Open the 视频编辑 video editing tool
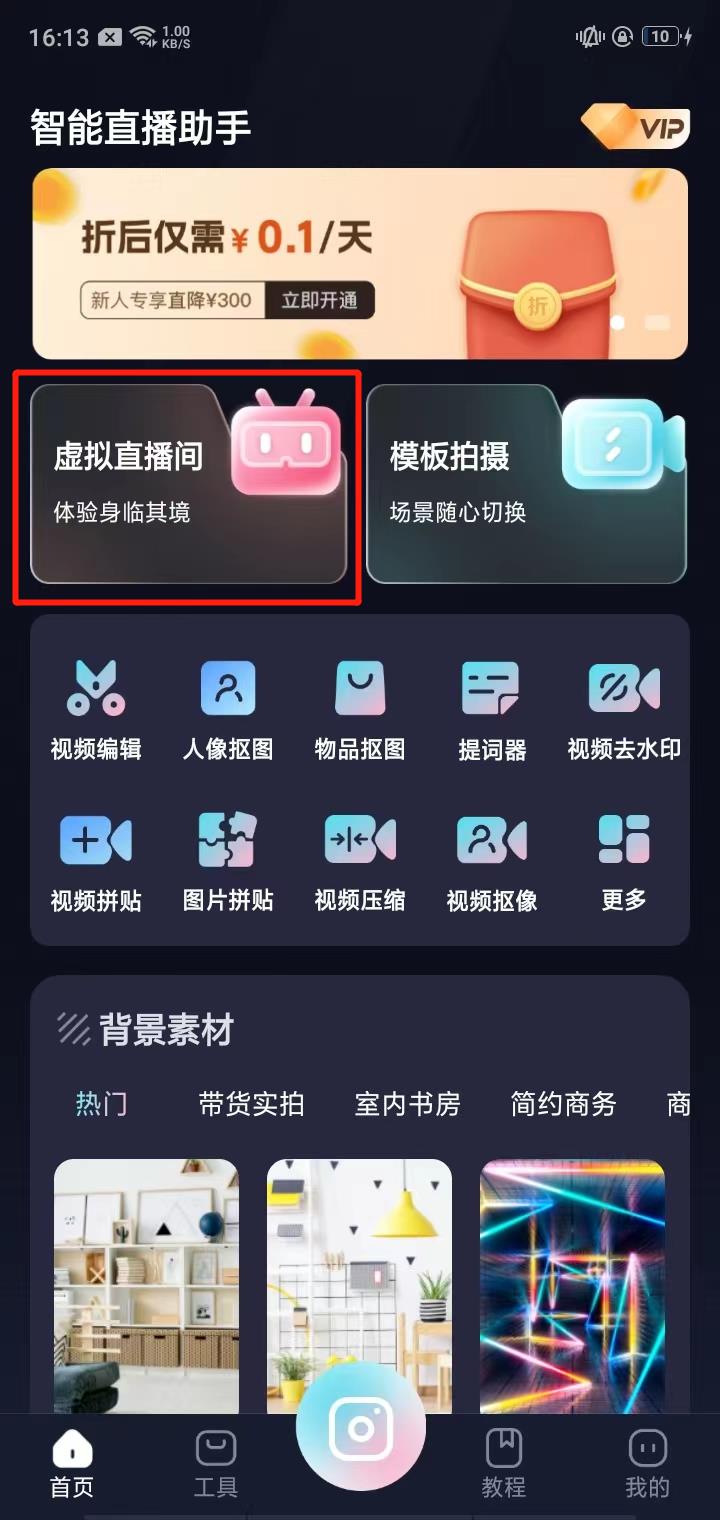720x1520 pixels. pos(95,710)
